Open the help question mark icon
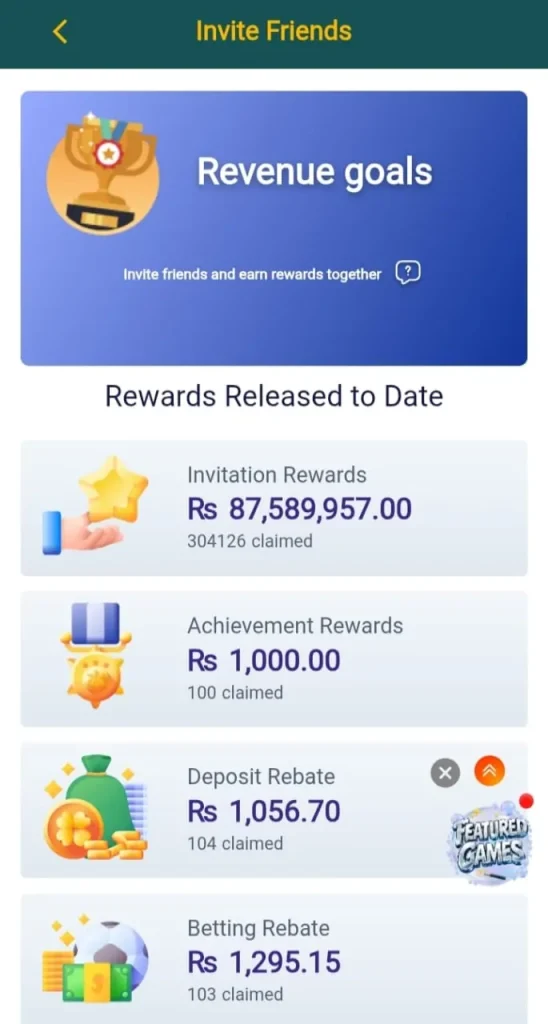548x1024 pixels. pyautogui.click(x=408, y=273)
